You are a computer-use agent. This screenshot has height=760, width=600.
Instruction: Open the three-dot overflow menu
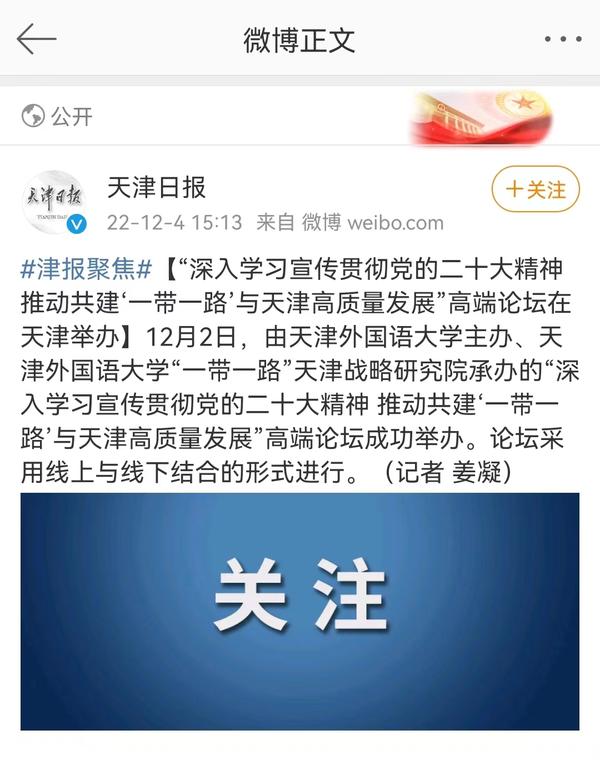click(x=562, y=40)
